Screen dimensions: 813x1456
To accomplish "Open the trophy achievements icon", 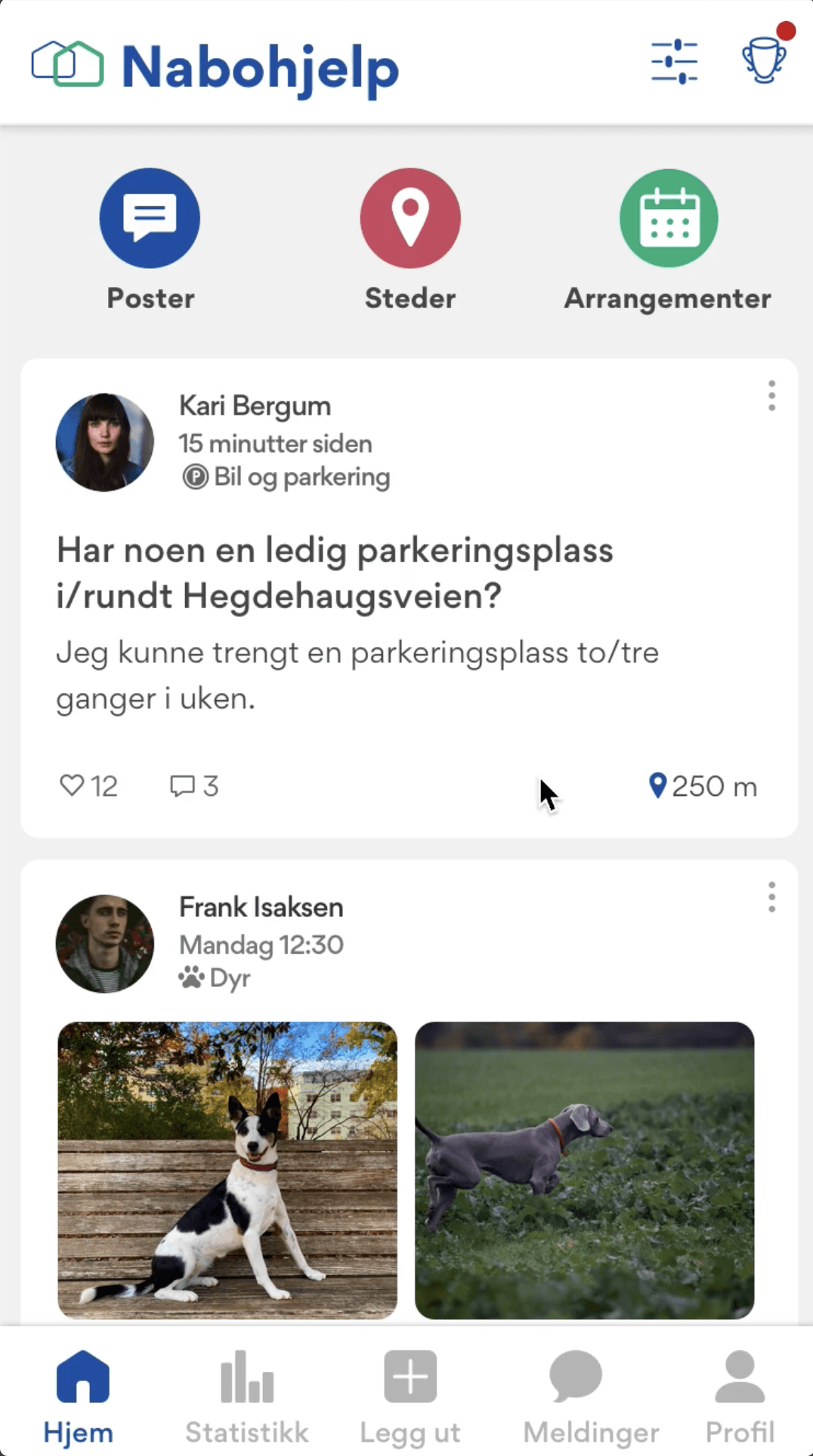I will [x=764, y=60].
